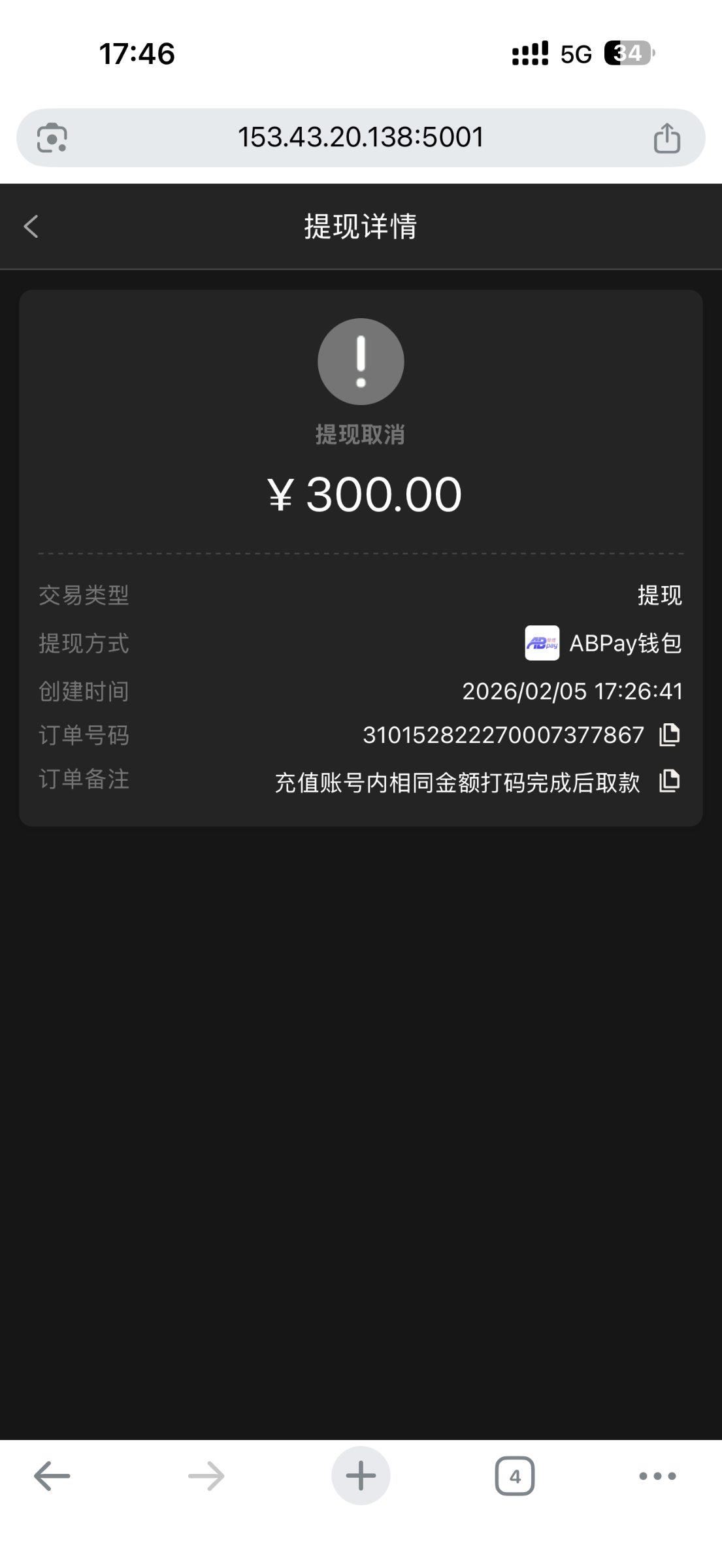This screenshot has height=1568, width=722.
Task: Open a new browser tab
Action: [x=361, y=1476]
